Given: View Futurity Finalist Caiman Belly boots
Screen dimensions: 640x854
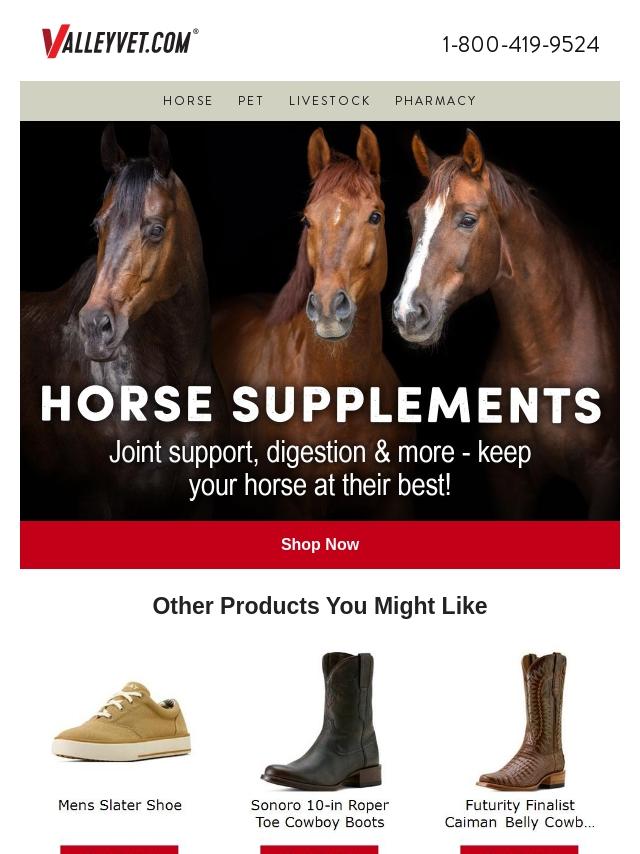Looking at the screenshot, I should (x=520, y=813).
